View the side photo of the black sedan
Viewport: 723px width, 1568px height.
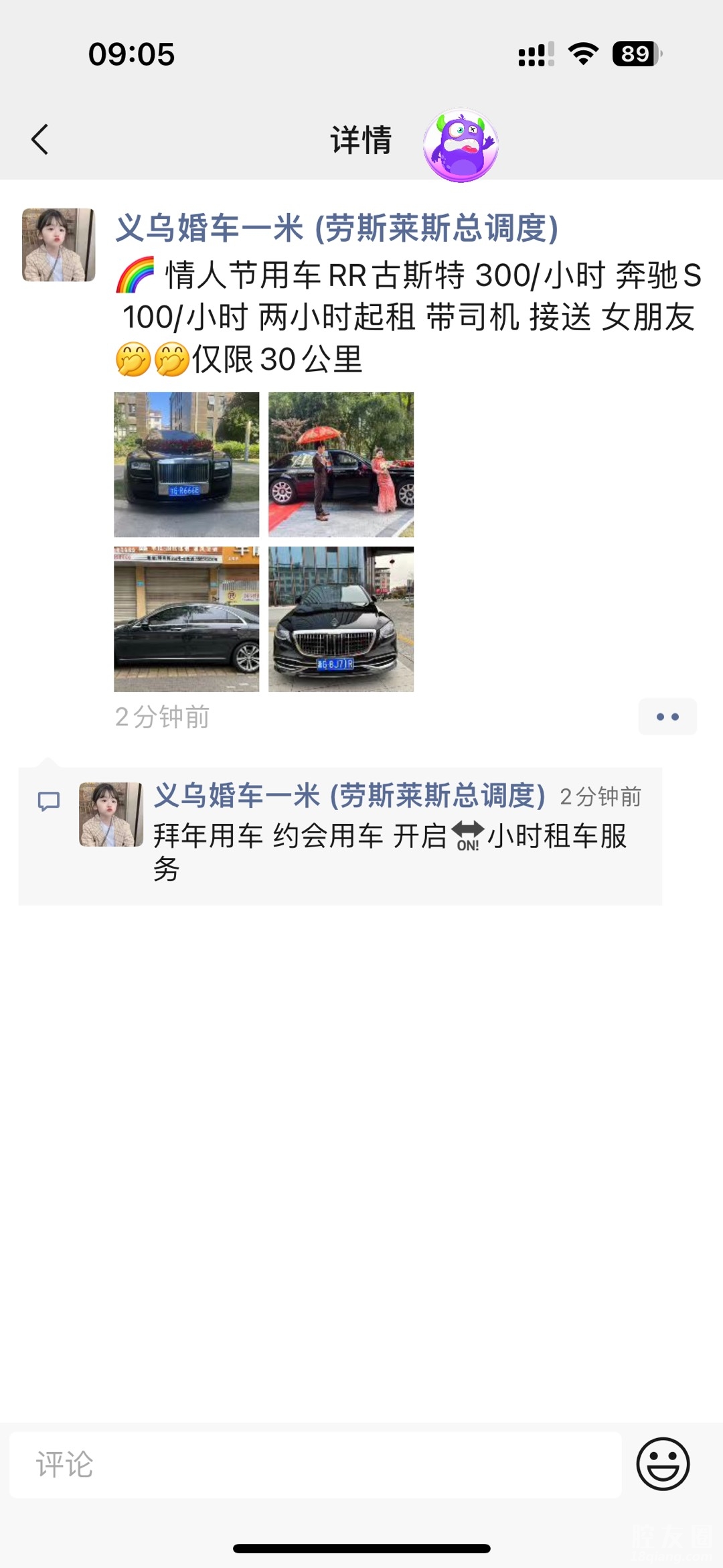(187, 619)
